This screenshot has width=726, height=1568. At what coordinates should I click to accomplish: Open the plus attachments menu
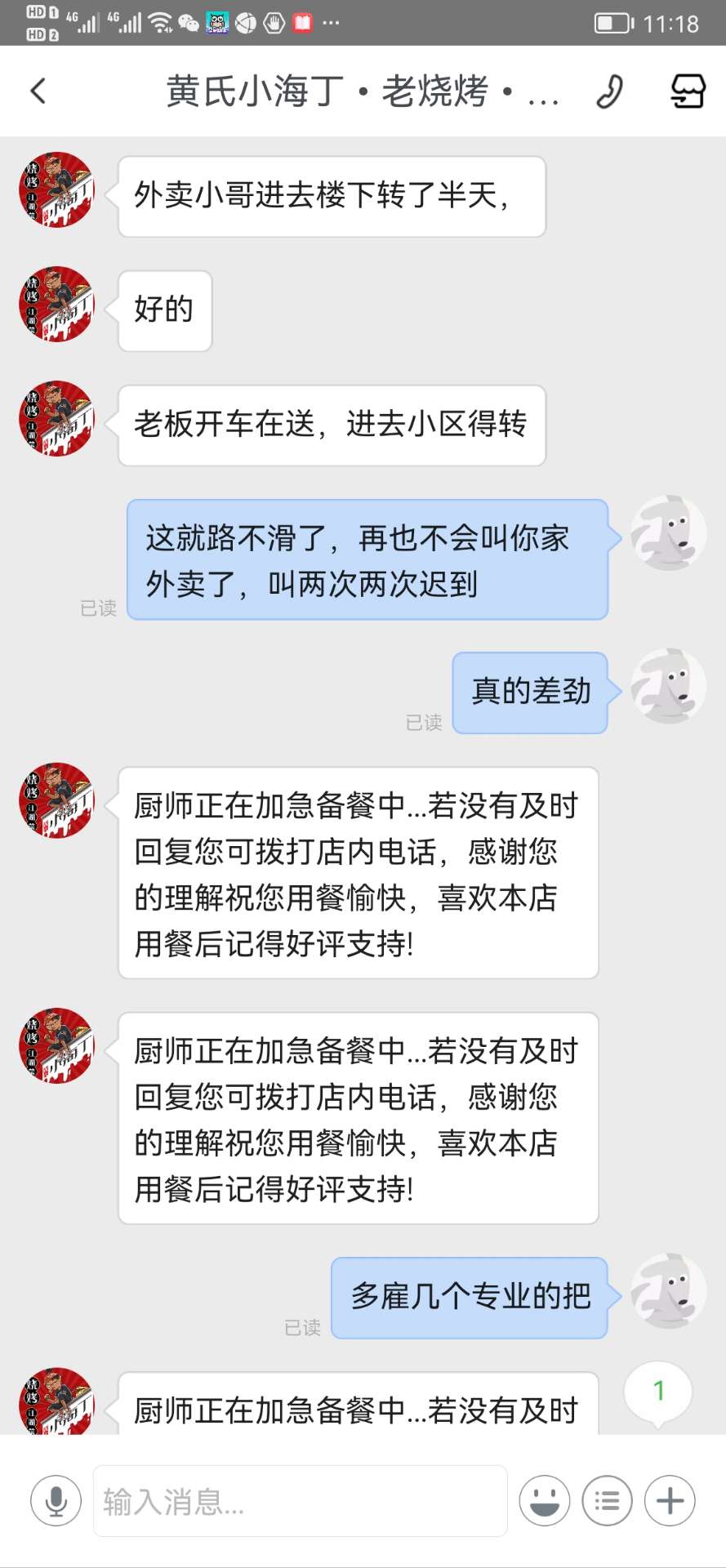(670, 1501)
